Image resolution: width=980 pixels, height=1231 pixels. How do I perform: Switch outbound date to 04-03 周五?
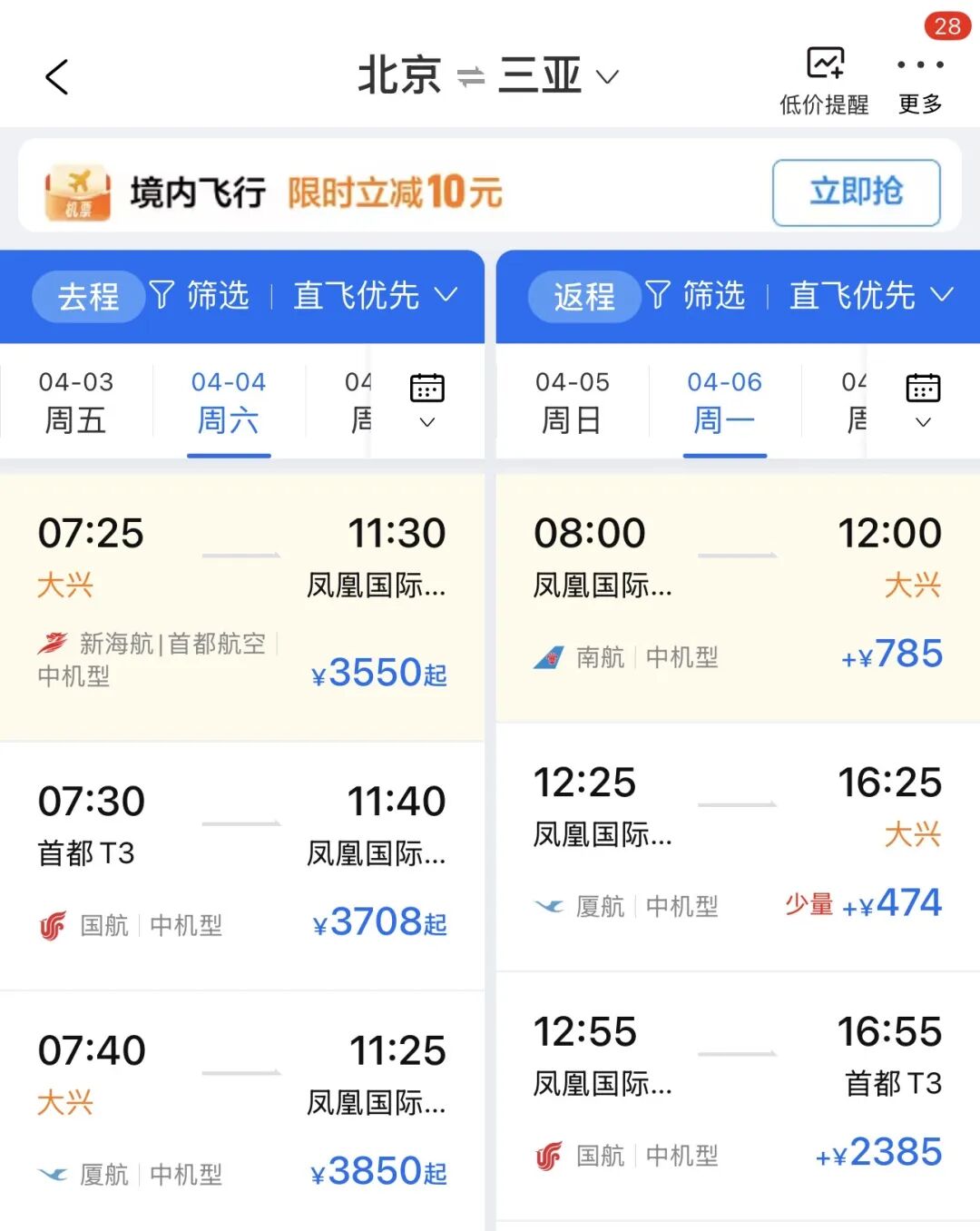pos(74,399)
